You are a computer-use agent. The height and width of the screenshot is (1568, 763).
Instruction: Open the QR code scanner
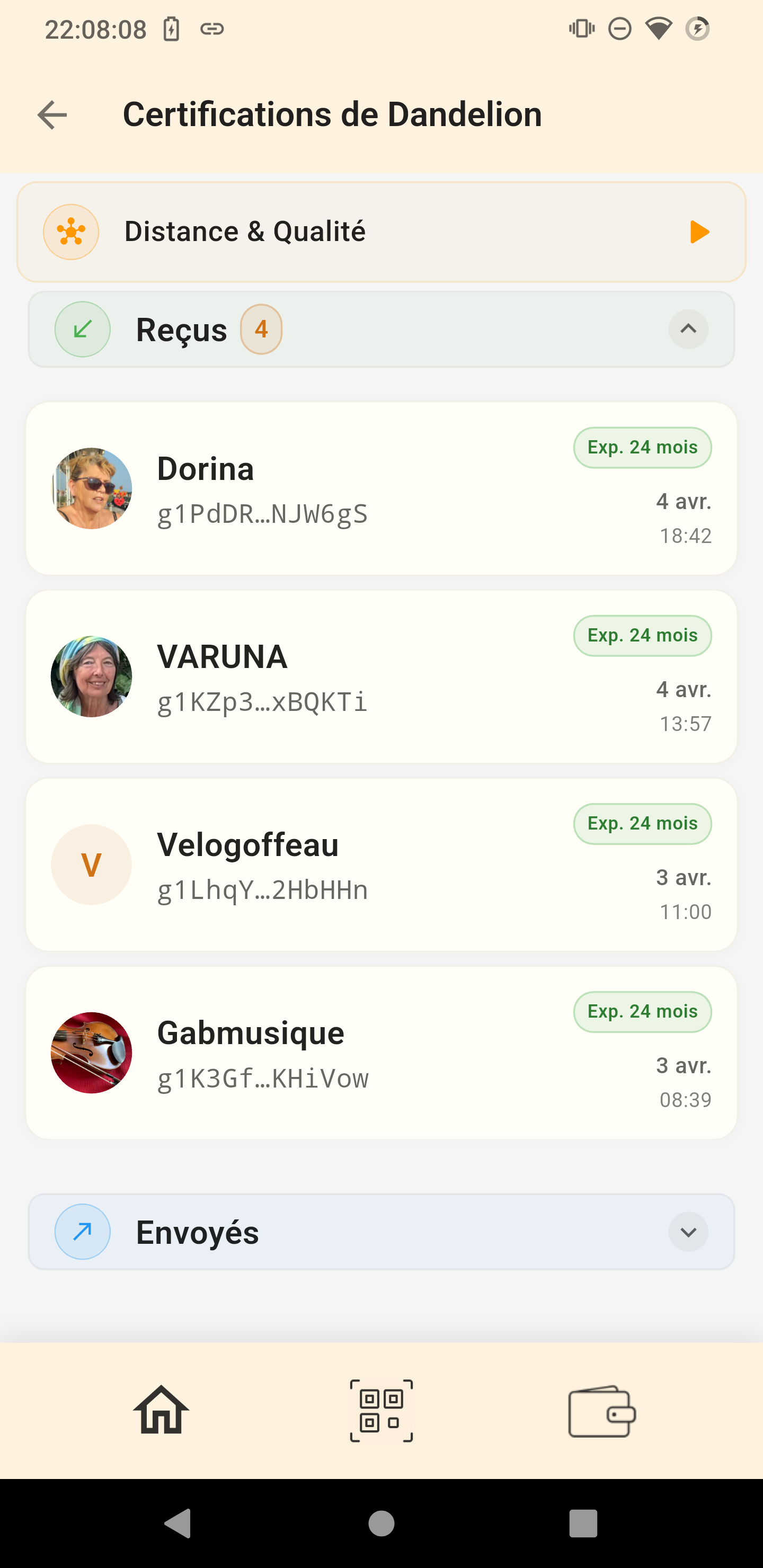[381, 1410]
